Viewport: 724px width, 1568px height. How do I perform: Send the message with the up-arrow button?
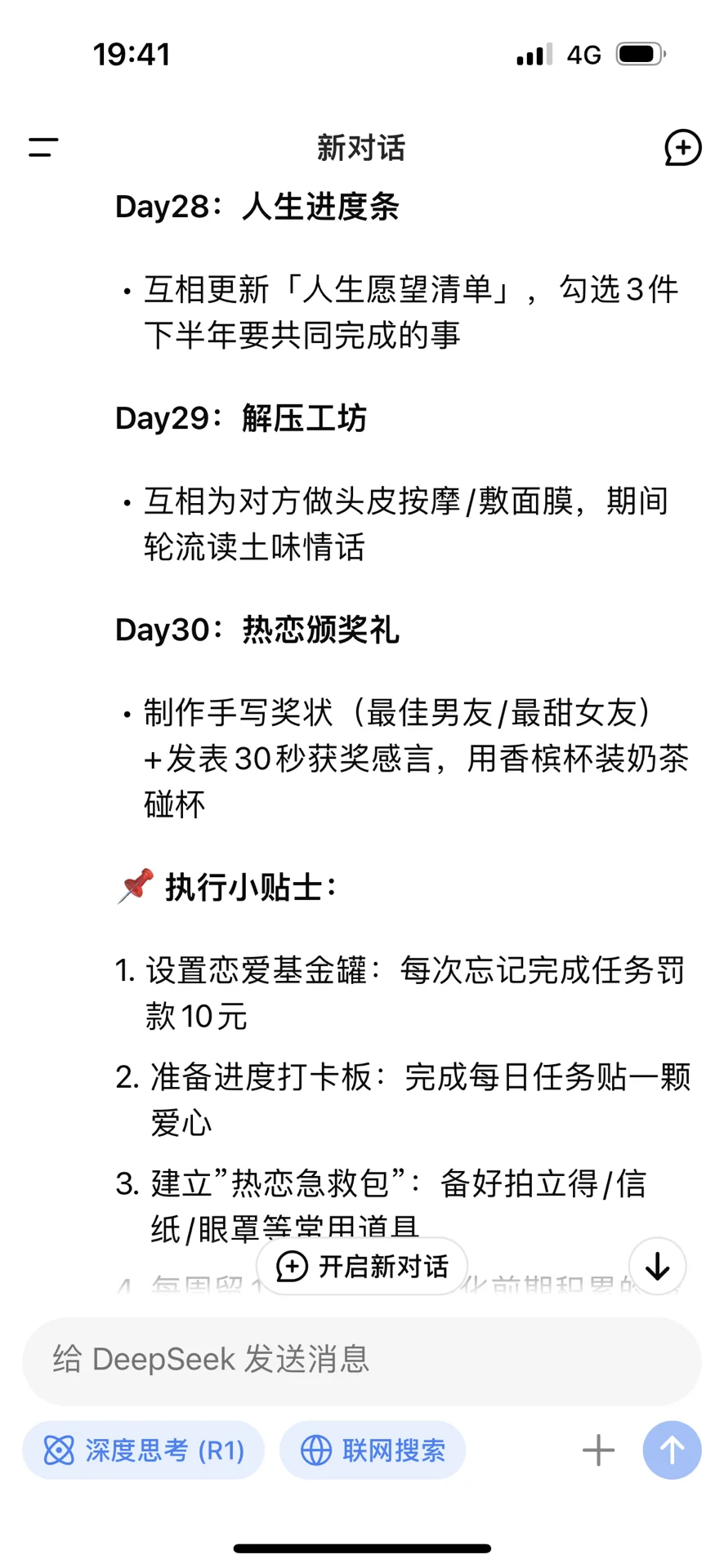point(672,1450)
